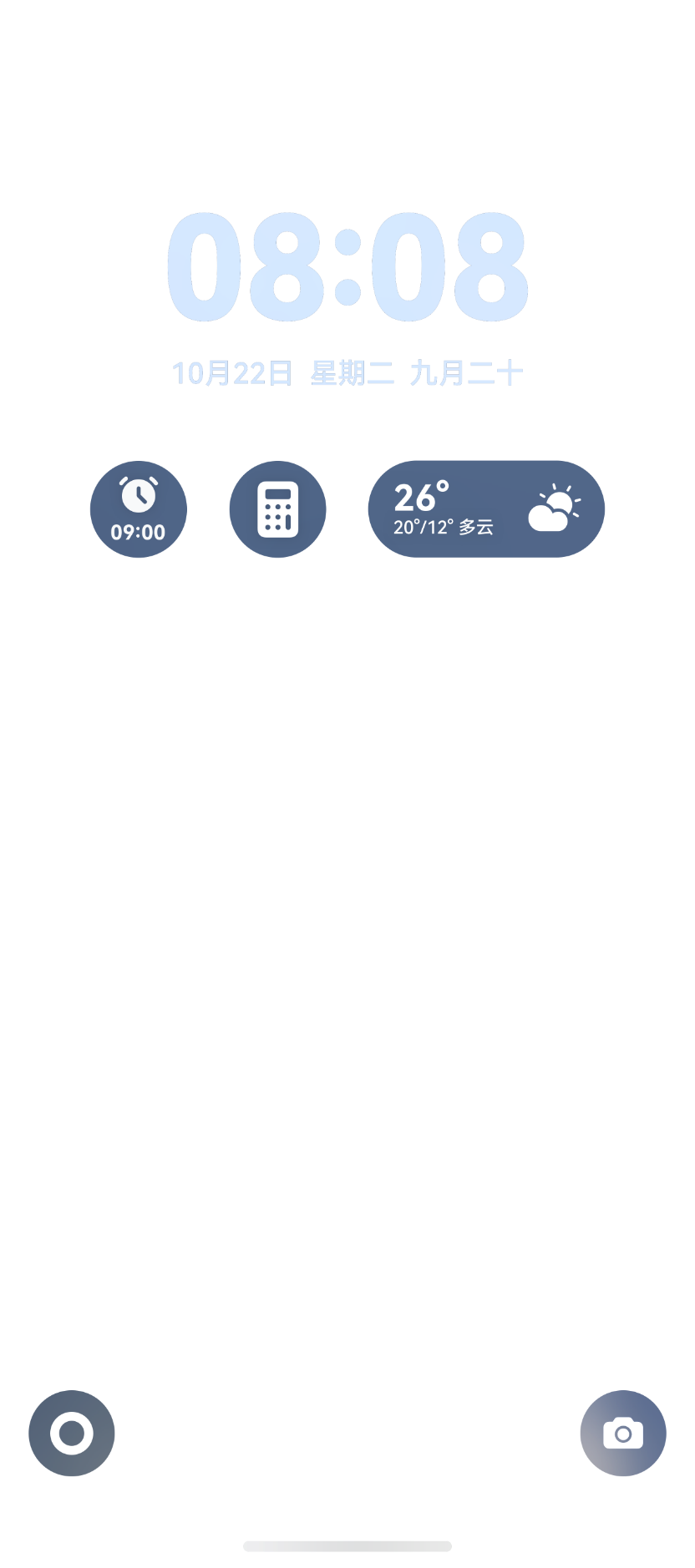695x1568 pixels.
Task: Launch the Calculator from its shortcut
Action: [x=277, y=509]
